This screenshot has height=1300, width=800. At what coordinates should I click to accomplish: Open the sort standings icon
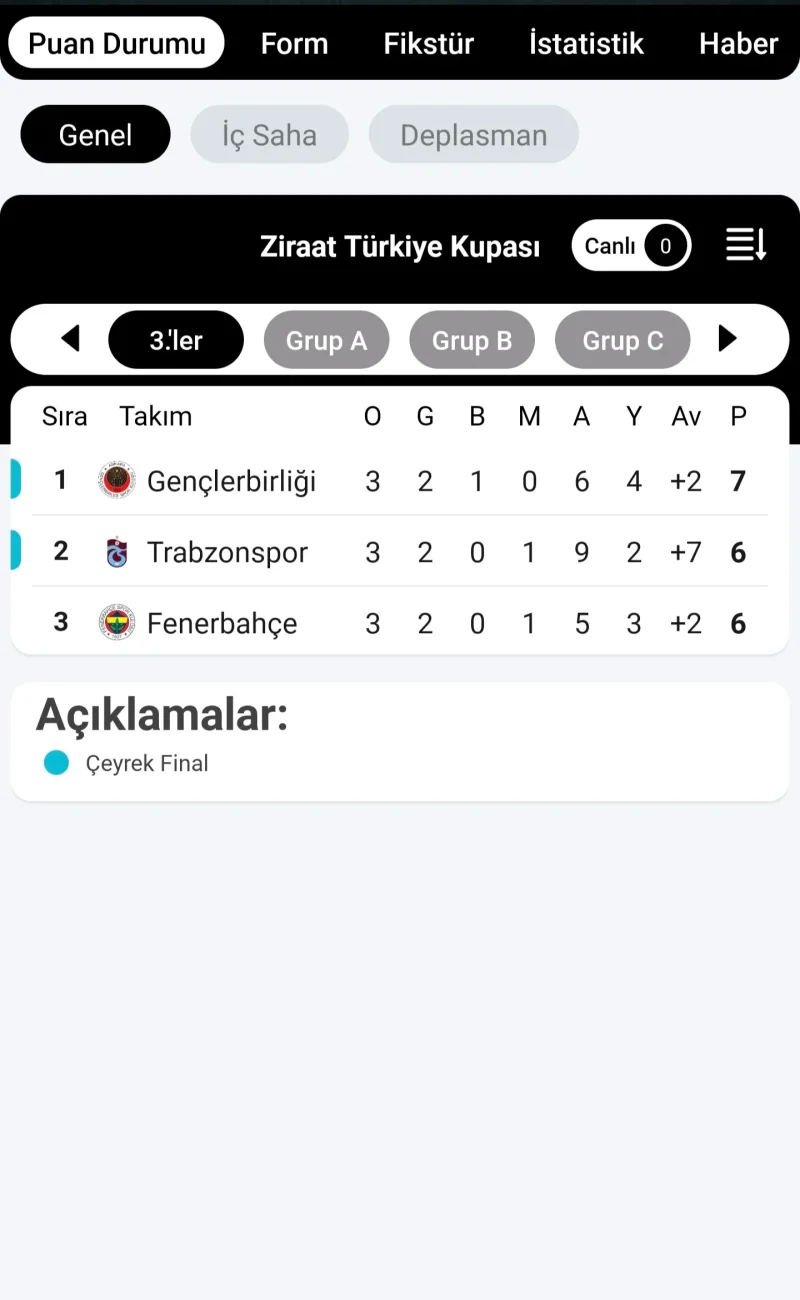pyautogui.click(x=746, y=245)
